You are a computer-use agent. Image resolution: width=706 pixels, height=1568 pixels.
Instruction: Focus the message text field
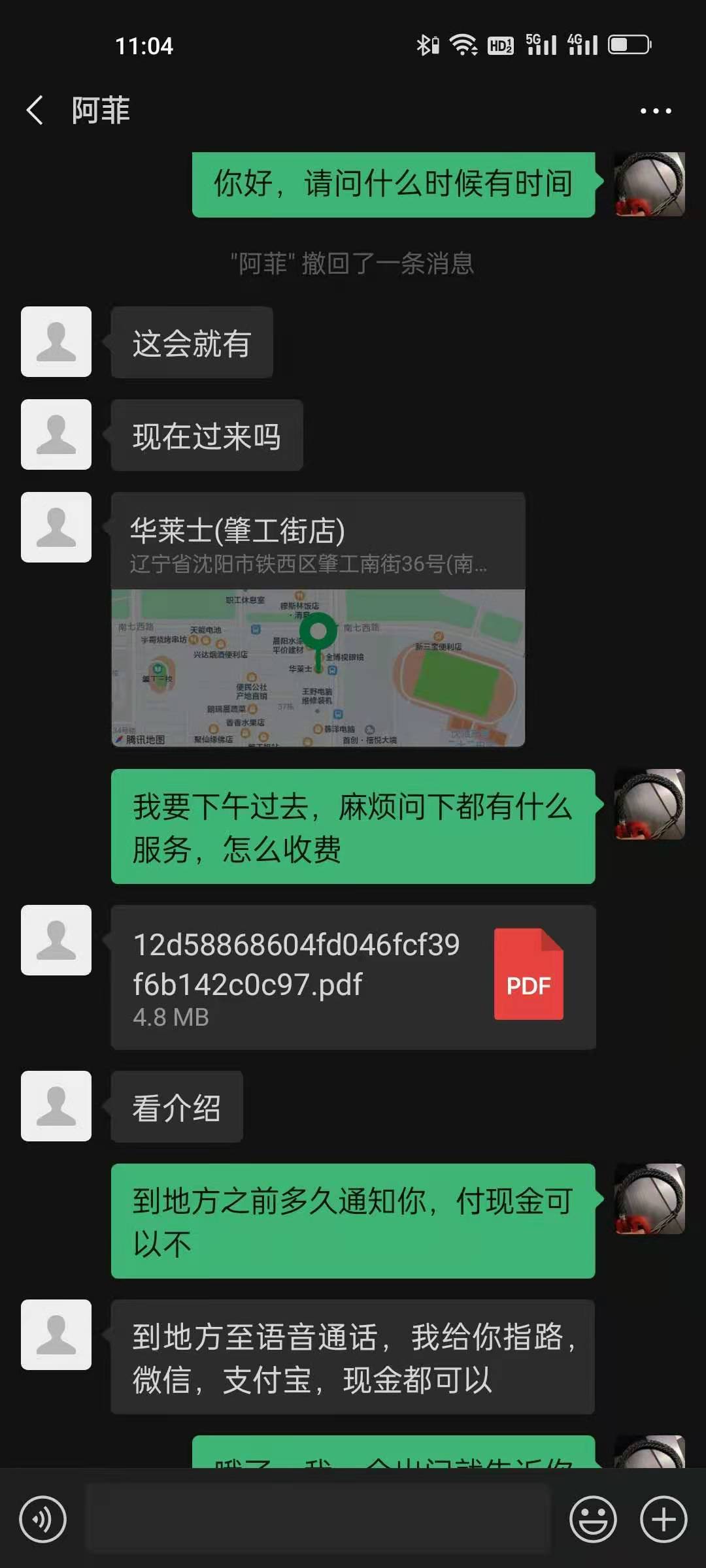coord(318,1519)
